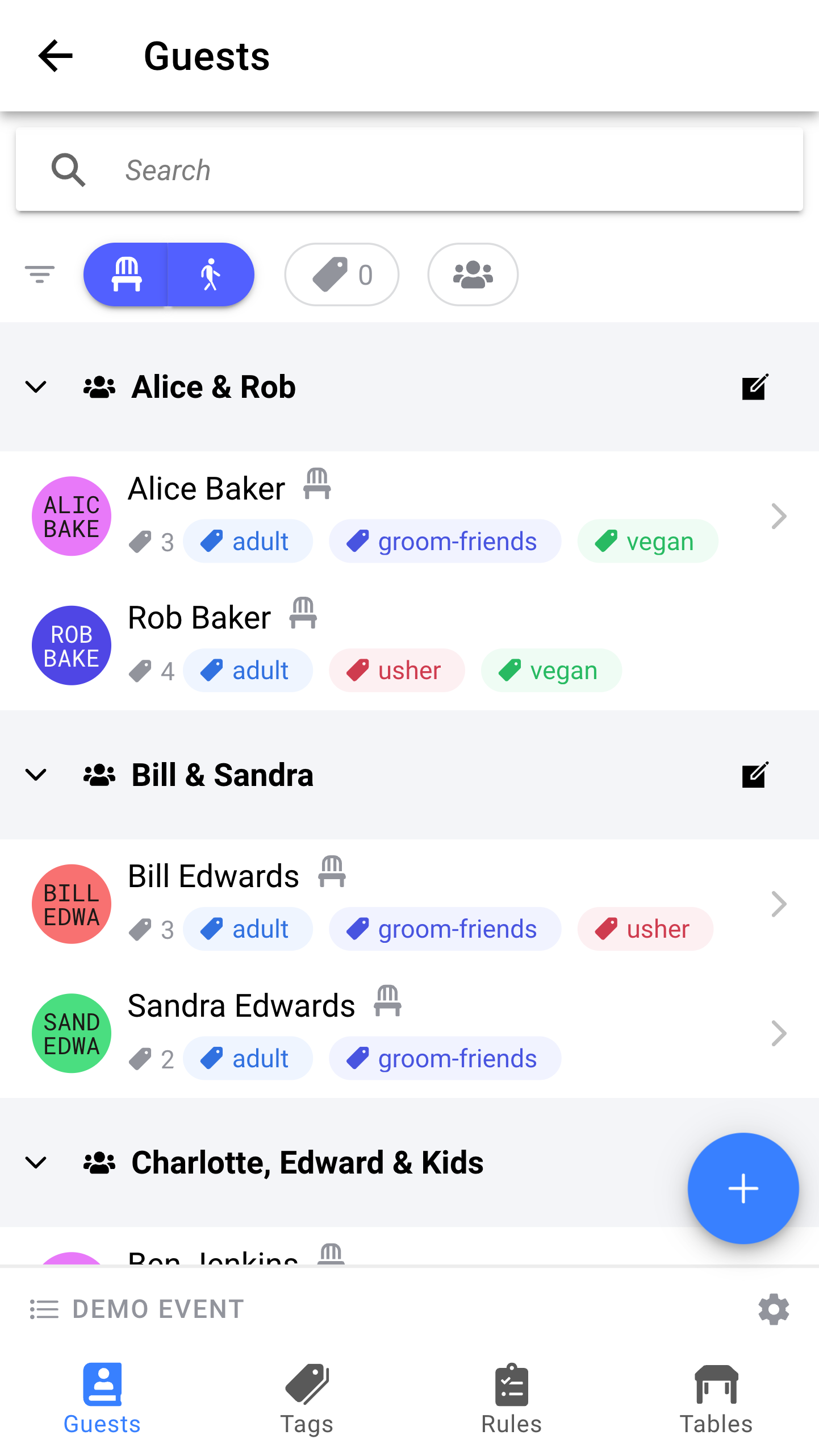The width and height of the screenshot is (819, 1456).
Task: Edit the Bill & Sandra group
Action: tap(755, 775)
